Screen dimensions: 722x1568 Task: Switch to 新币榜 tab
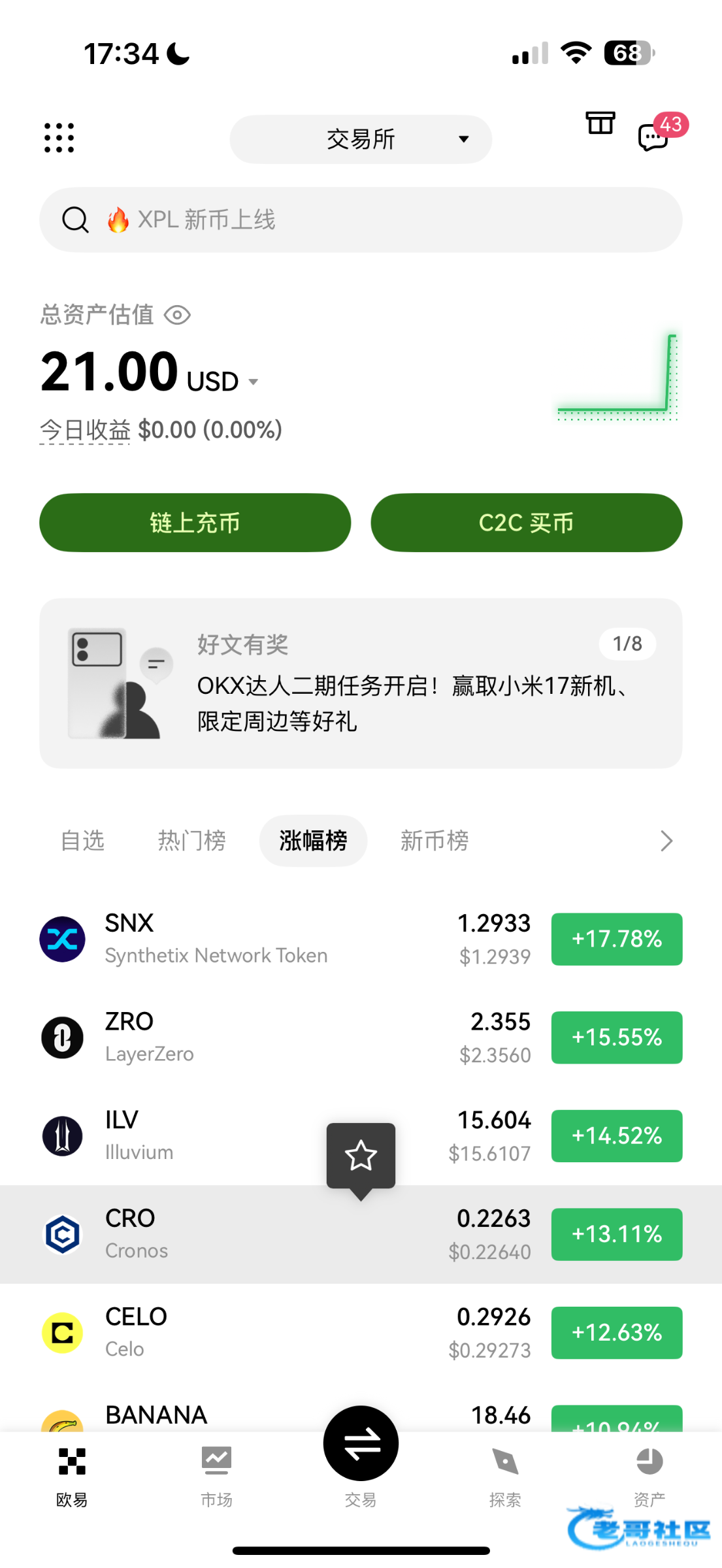[x=435, y=841]
